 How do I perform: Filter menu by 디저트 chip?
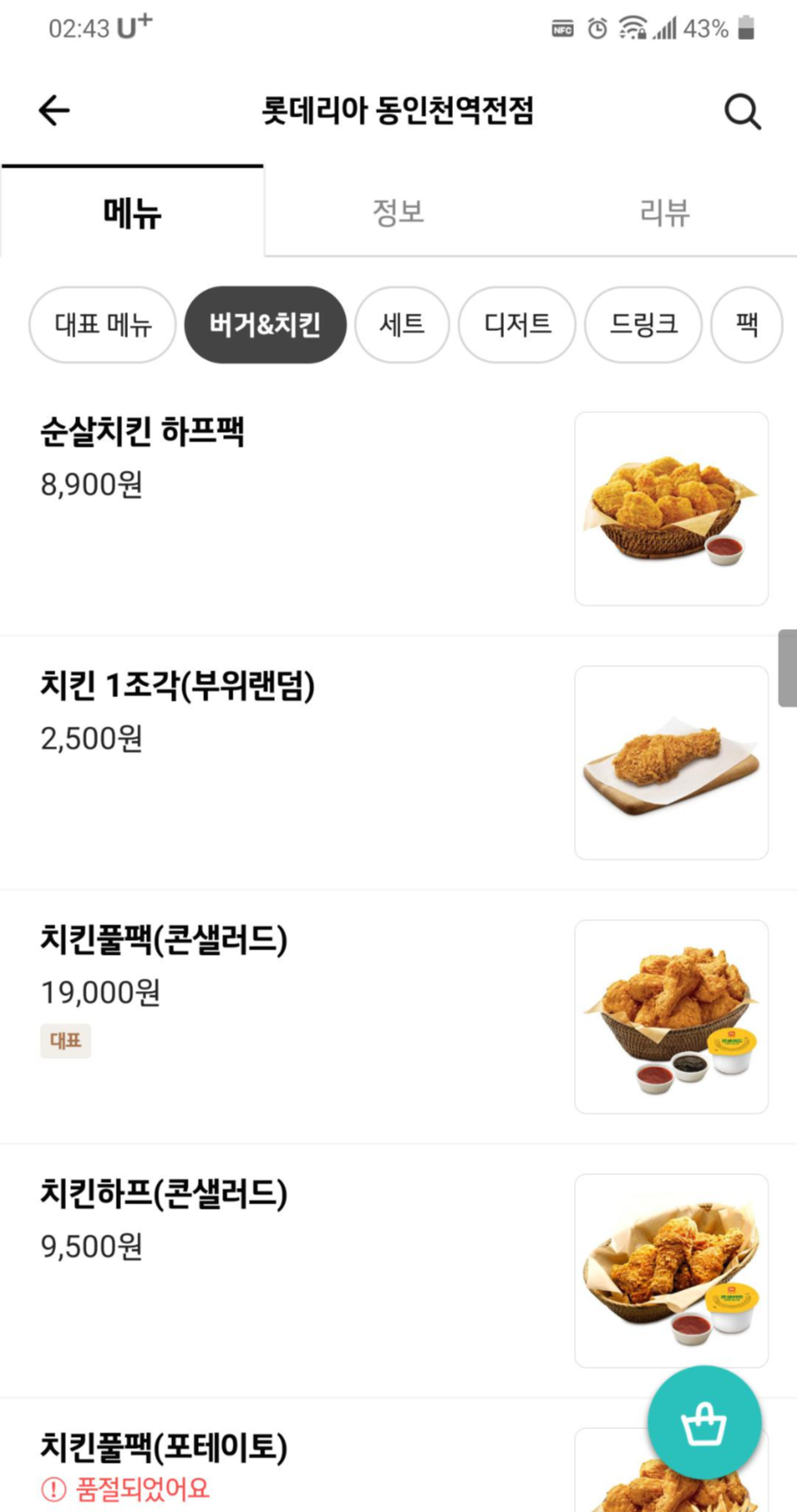(x=517, y=325)
